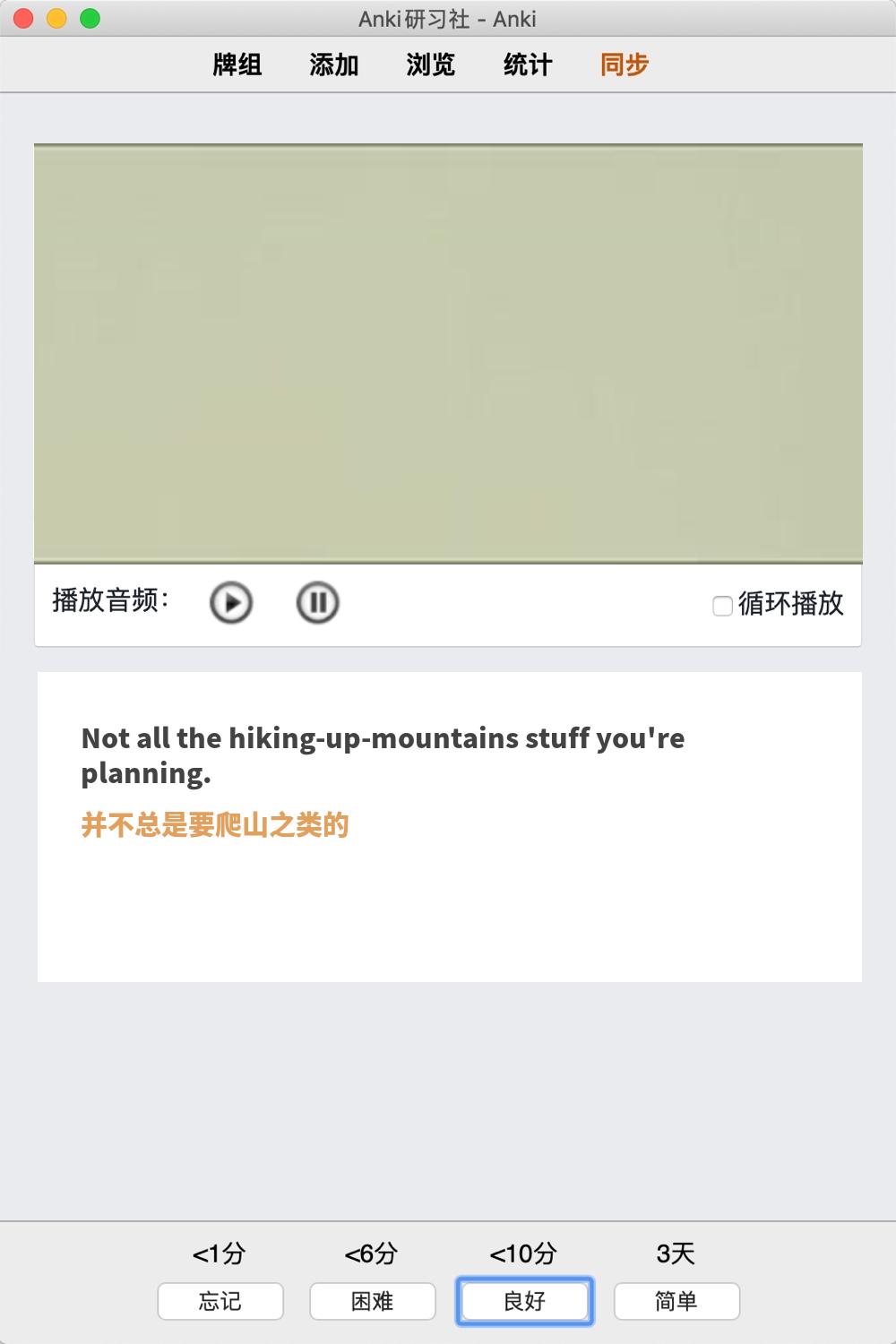The width and height of the screenshot is (896, 1344).
Task: Play the card audio
Action: pos(231,602)
